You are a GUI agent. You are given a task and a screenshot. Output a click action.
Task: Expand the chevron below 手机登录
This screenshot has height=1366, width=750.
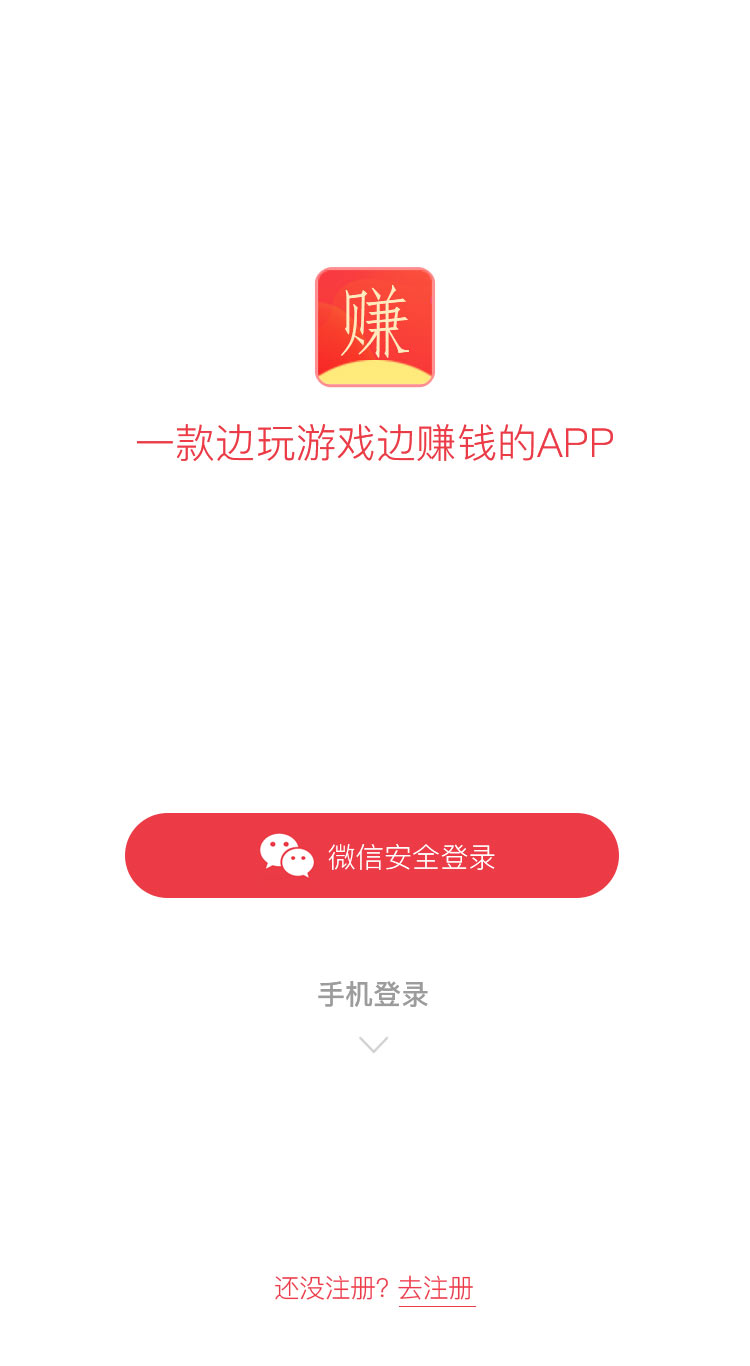click(373, 1044)
